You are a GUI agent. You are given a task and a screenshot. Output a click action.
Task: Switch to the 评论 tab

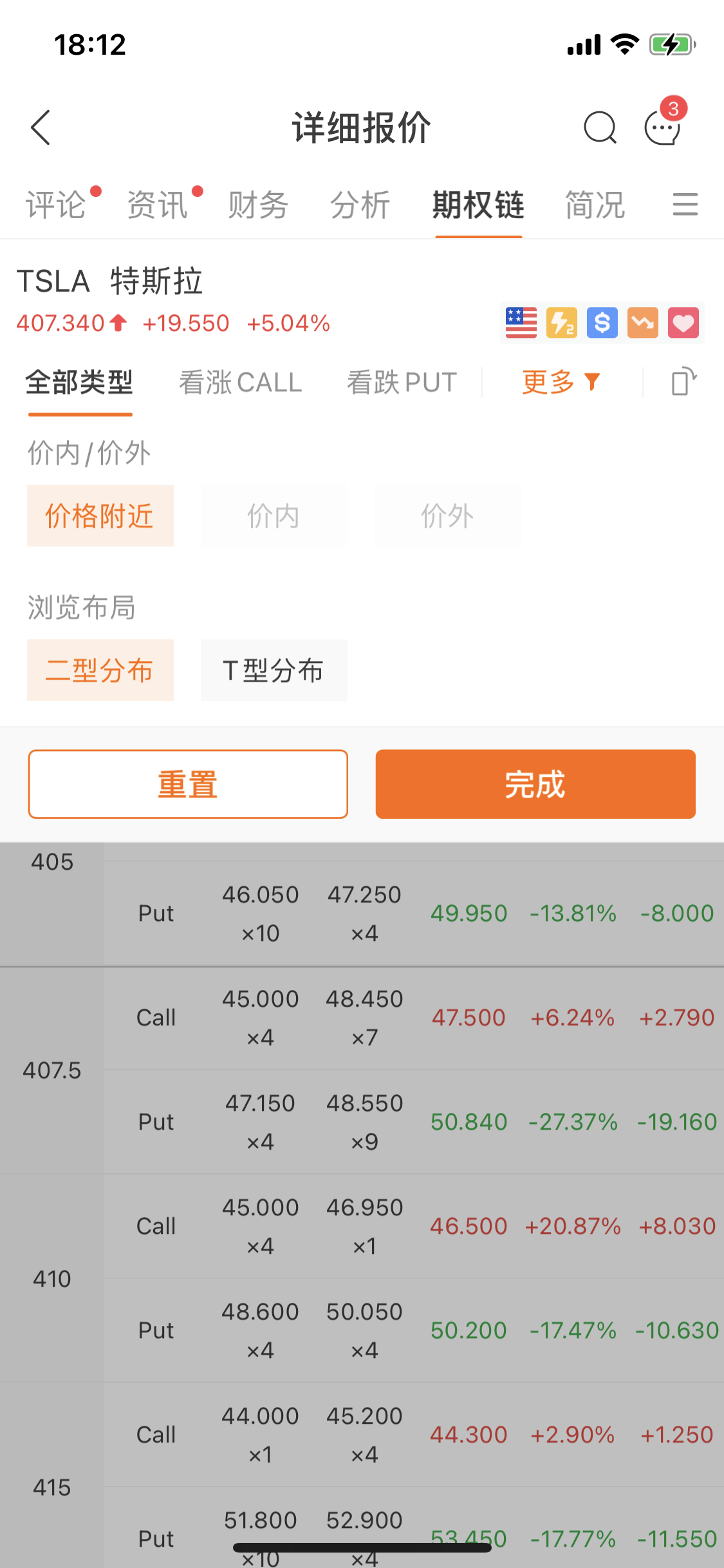click(x=56, y=205)
